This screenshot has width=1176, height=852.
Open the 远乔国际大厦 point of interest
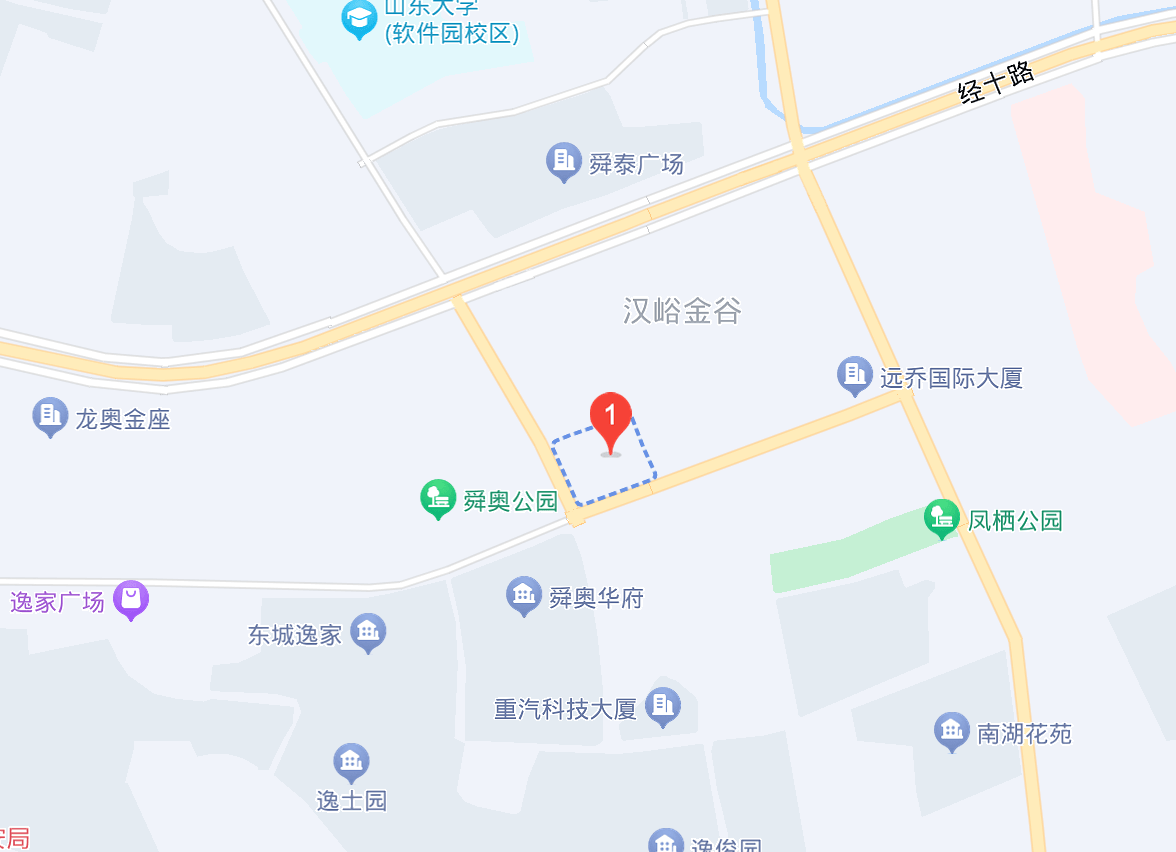pos(853,376)
